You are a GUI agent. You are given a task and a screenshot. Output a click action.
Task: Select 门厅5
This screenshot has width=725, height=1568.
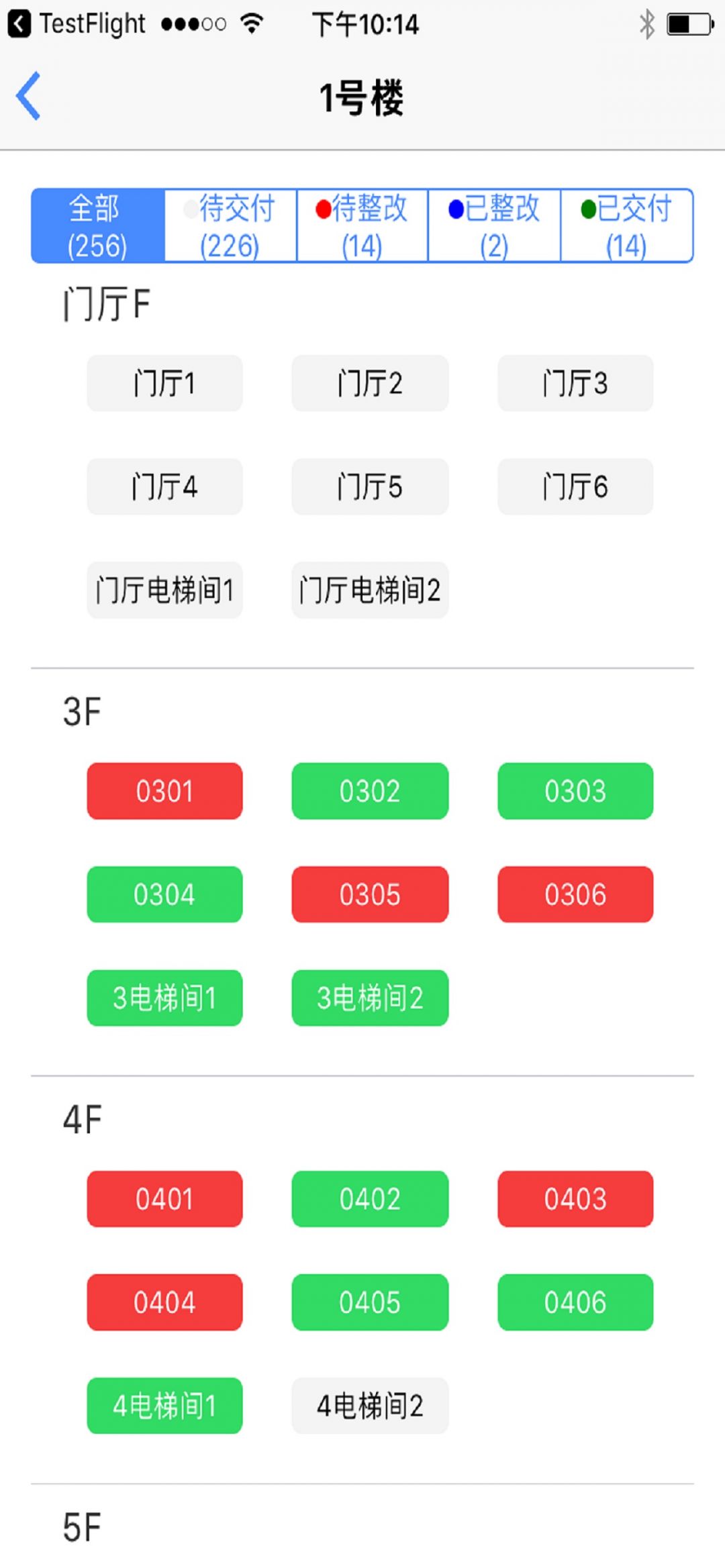click(370, 486)
